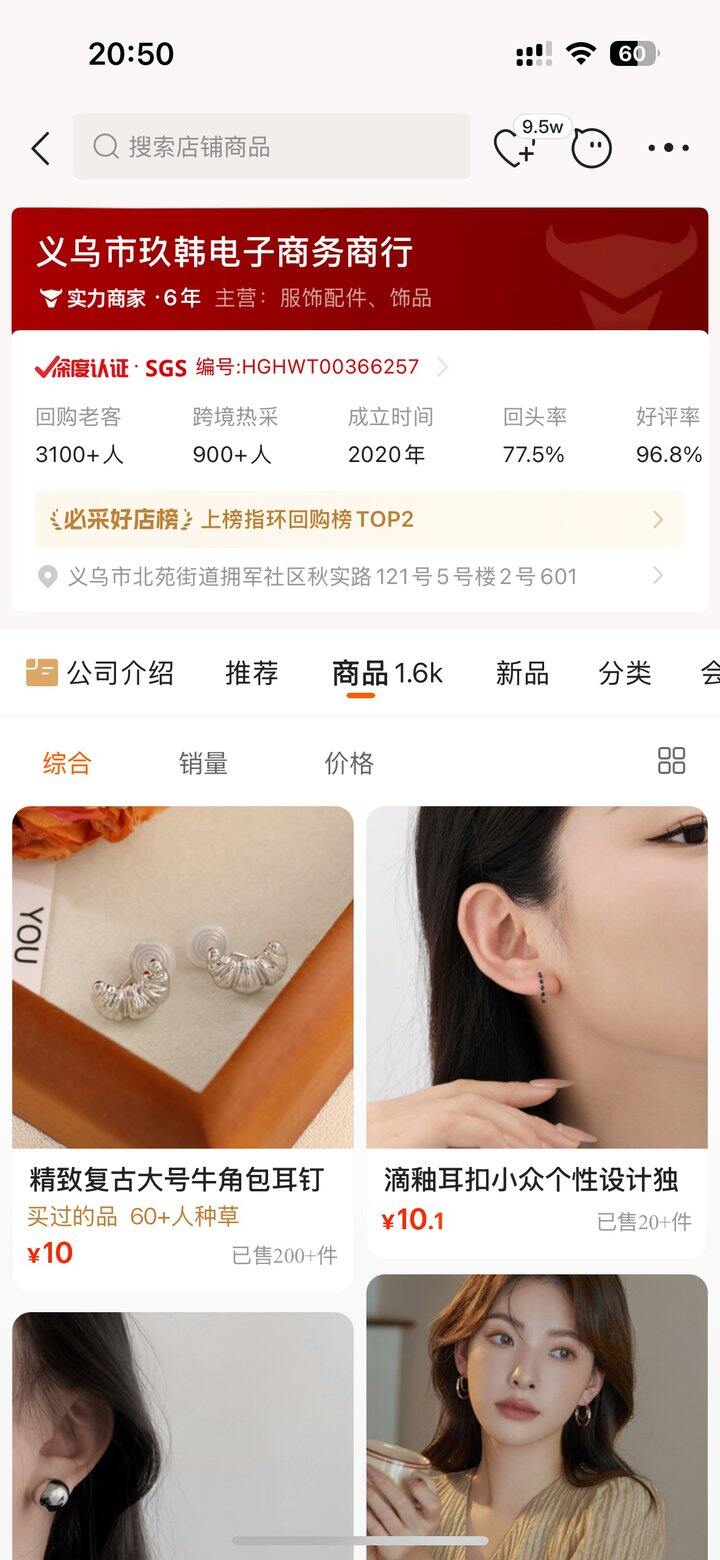Go back using the top-left arrow
This screenshot has height=1560, width=720.
click(40, 148)
